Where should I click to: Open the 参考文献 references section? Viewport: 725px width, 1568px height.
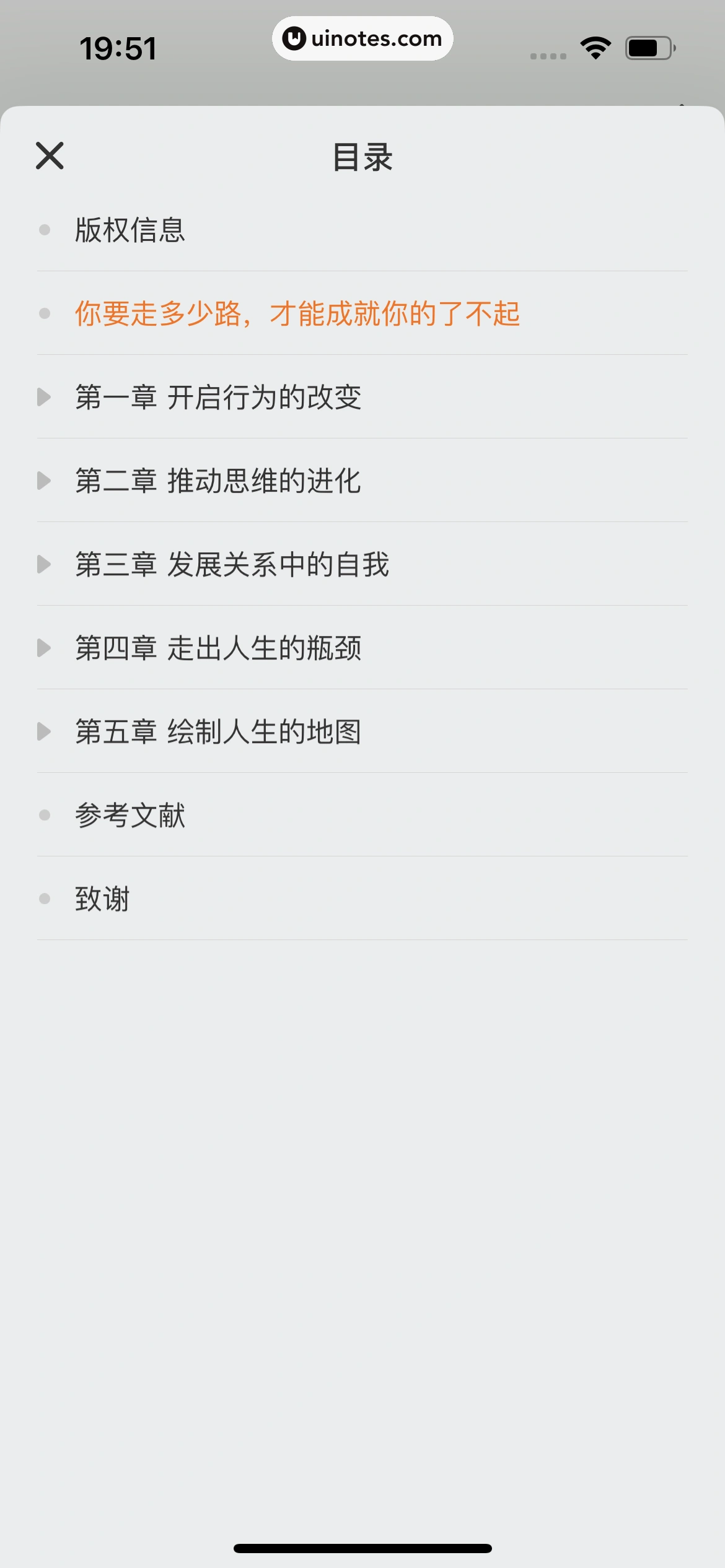coord(130,816)
